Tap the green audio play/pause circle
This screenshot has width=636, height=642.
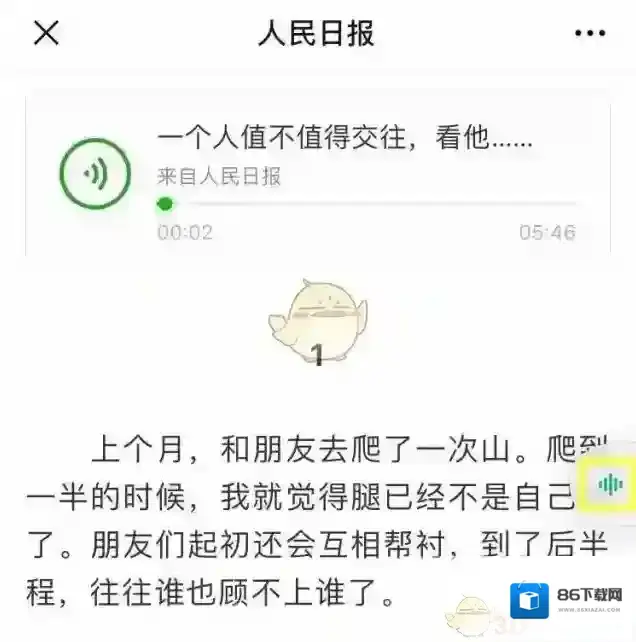tap(95, 174)
